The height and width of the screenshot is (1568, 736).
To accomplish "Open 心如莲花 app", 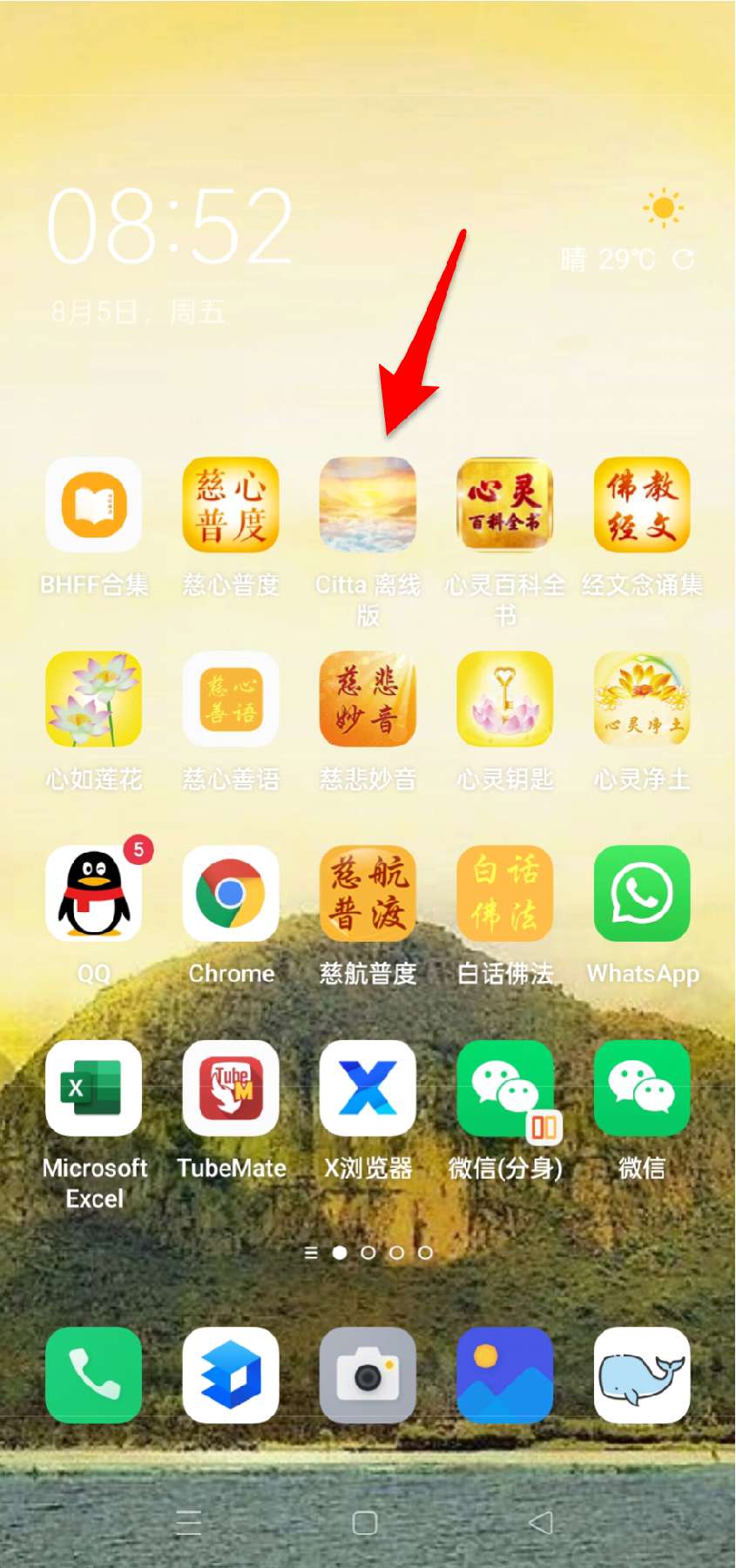I will (x=94, y=700).
